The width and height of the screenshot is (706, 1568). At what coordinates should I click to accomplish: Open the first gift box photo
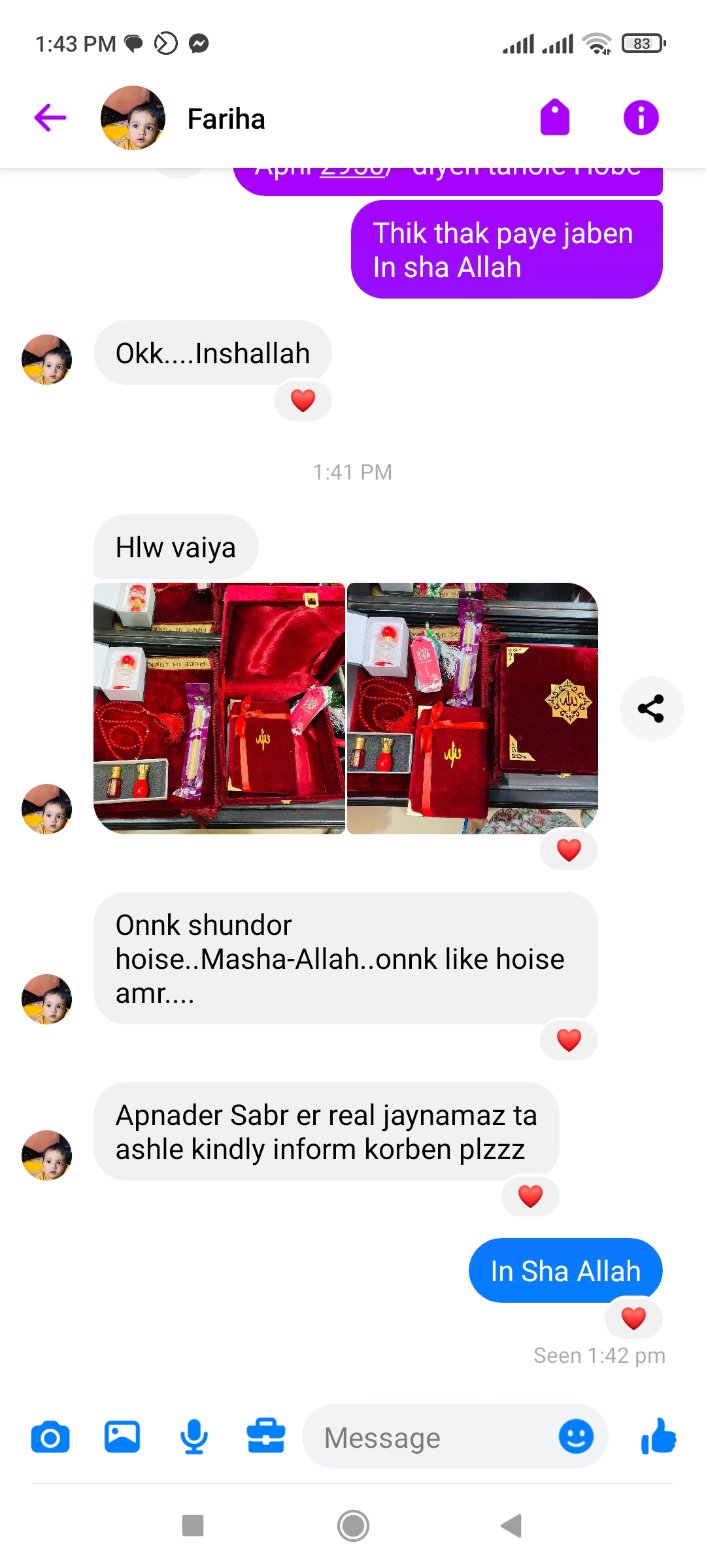(x=219, y=708)
